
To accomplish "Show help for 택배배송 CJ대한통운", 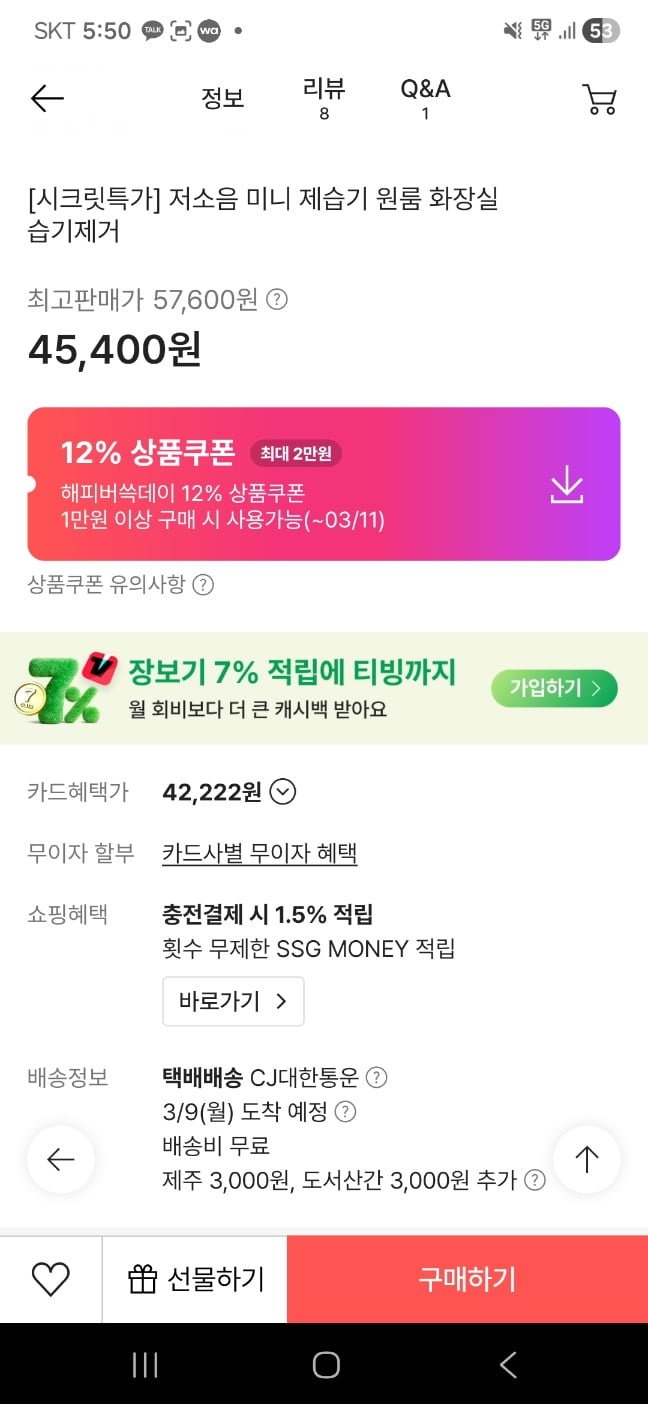I will point(376,1078).
